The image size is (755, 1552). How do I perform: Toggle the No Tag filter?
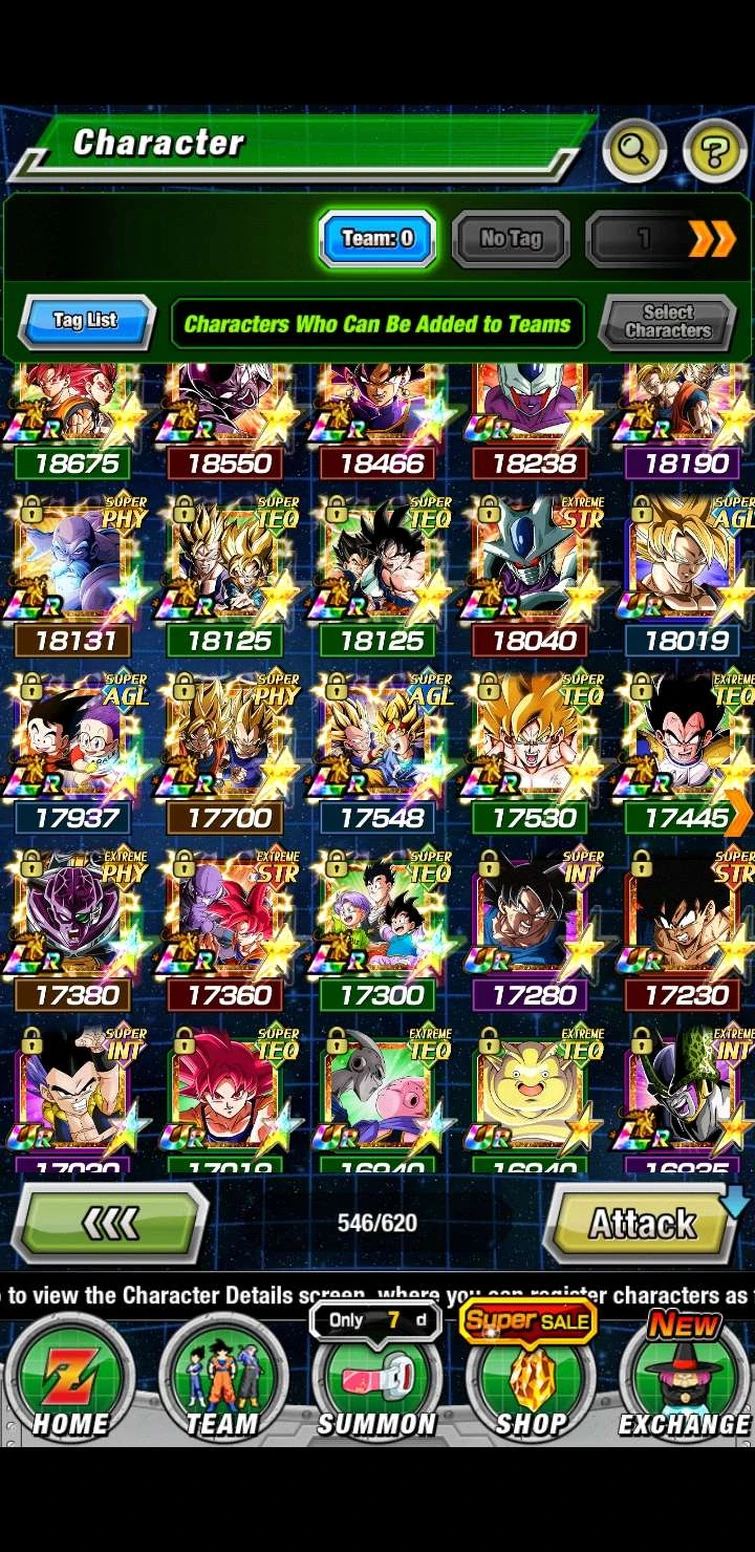[x=510, y=238]
